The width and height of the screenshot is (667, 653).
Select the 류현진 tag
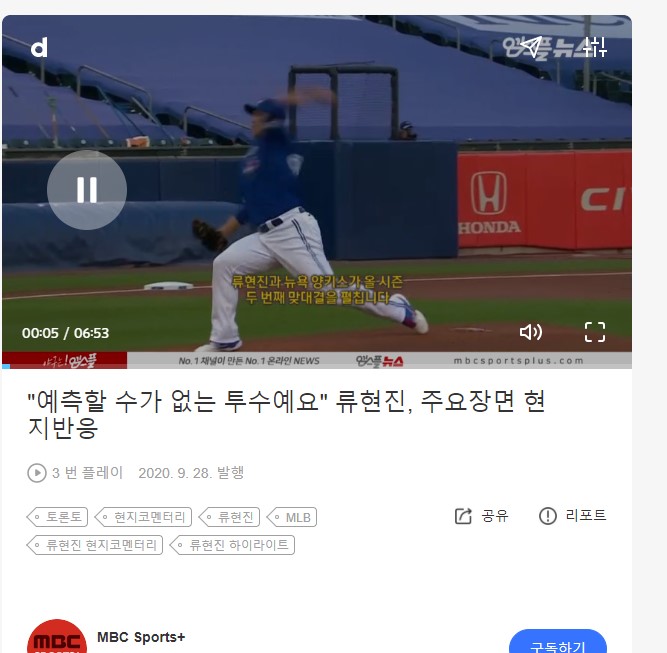(230, 517)
